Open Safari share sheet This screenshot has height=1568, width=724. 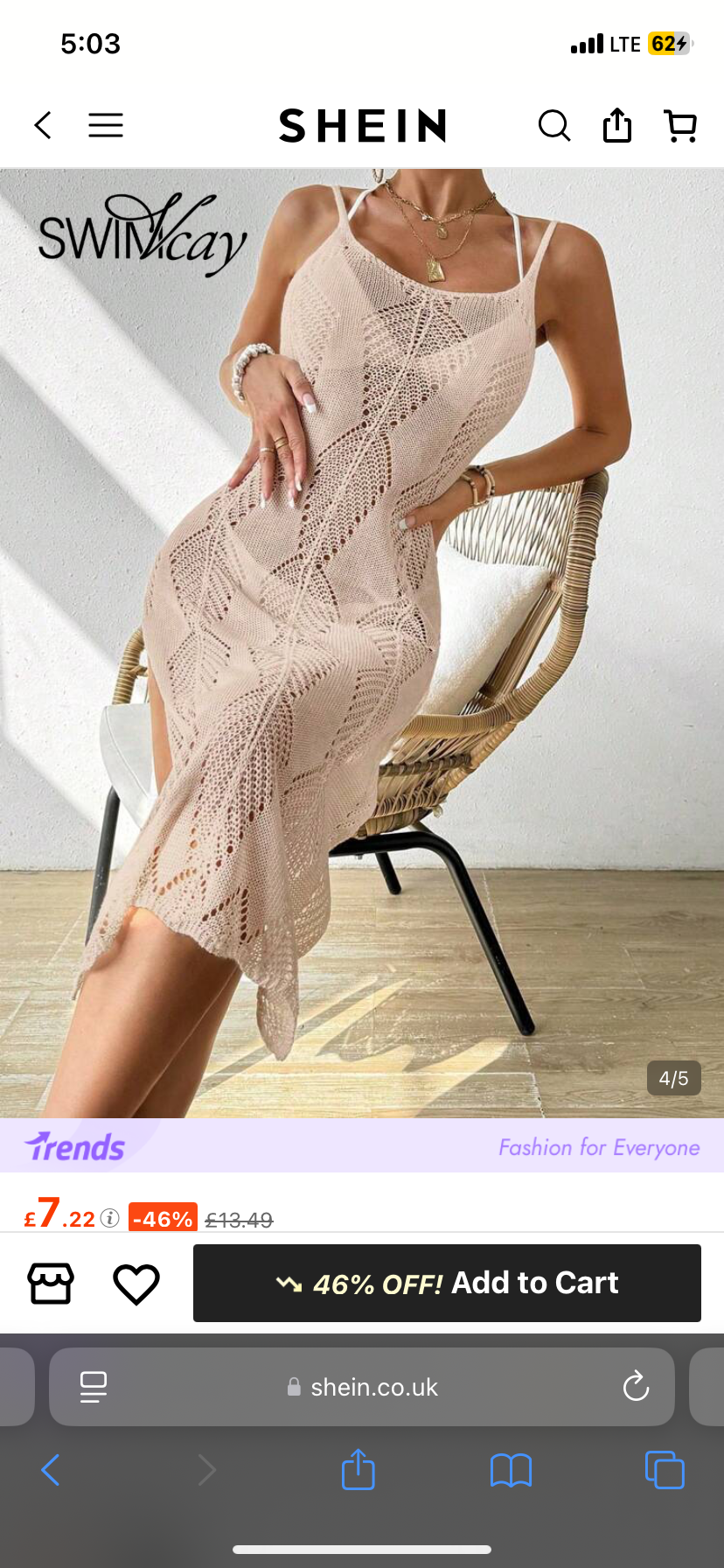359,1470
